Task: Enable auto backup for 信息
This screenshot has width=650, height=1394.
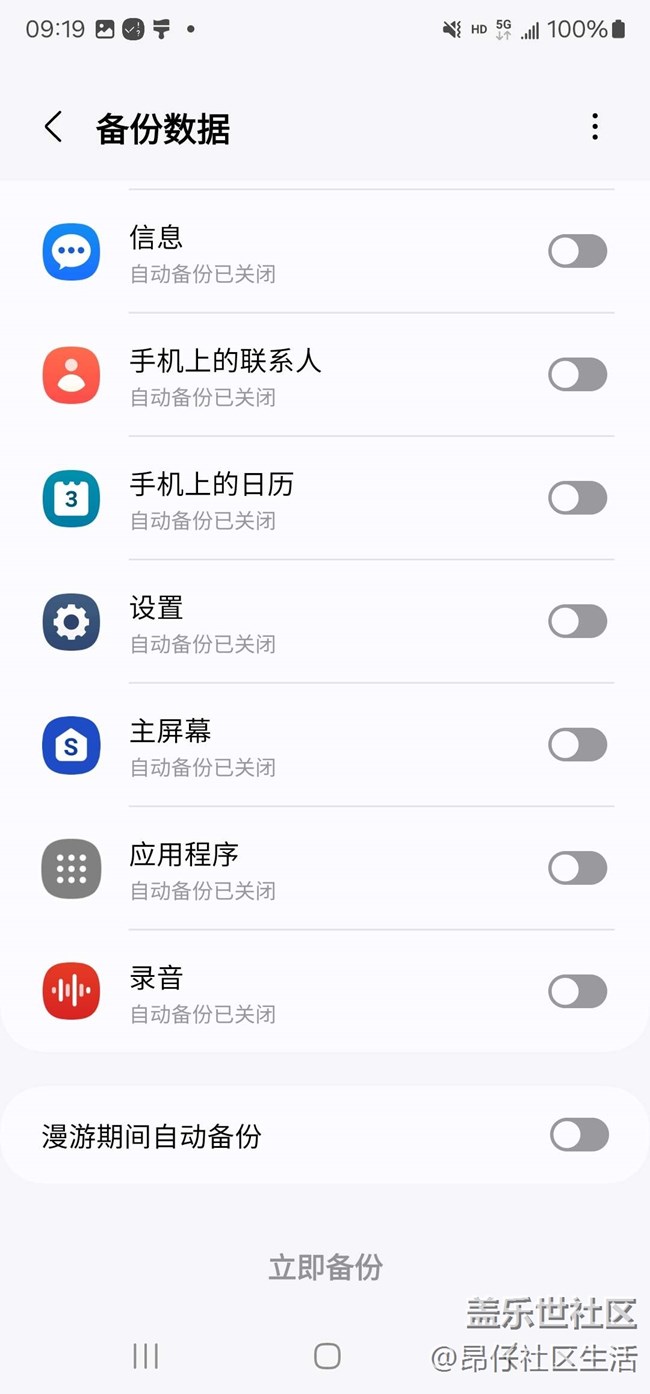Action: pyautogui.click(x=577, y=251)
